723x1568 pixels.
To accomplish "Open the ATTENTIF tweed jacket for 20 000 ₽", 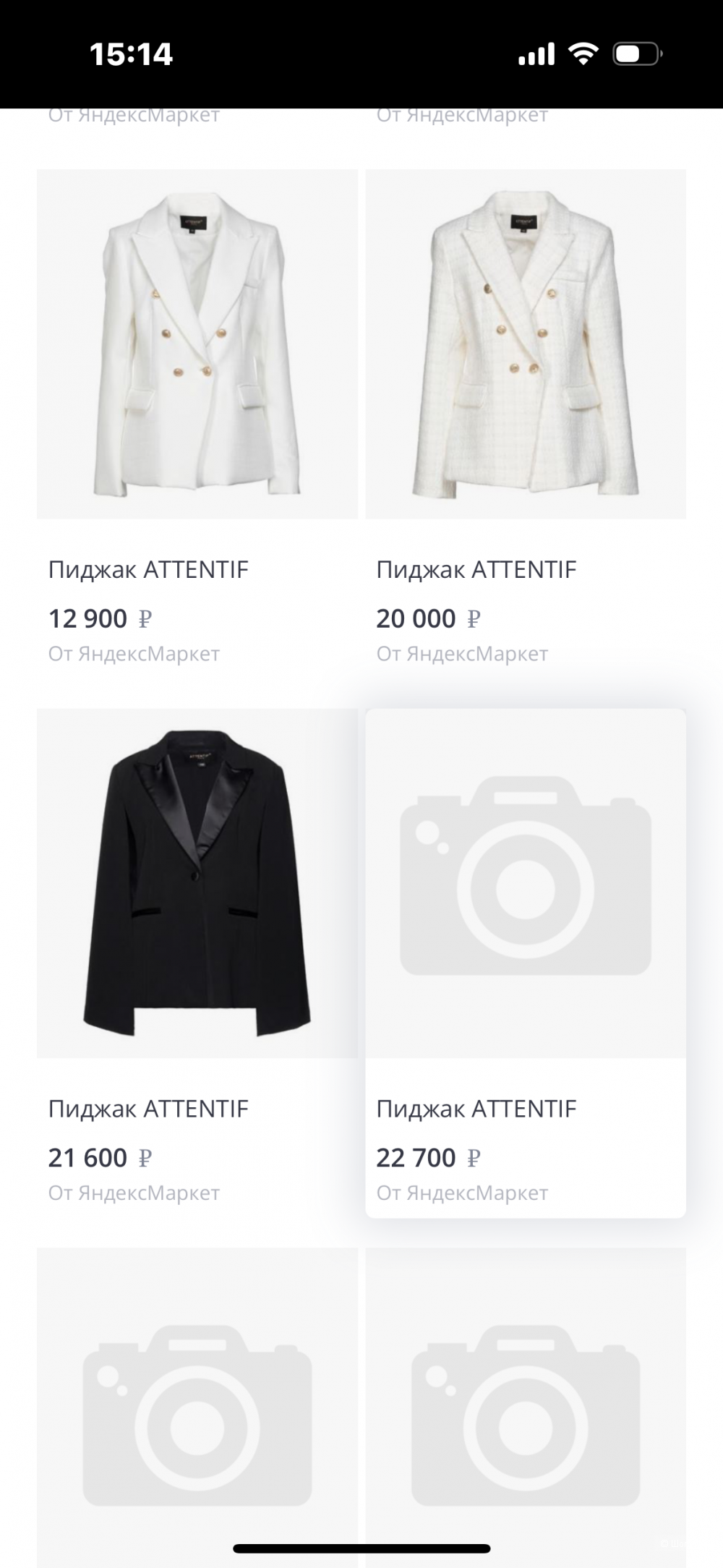I will pyautogui.click(x=526, y=344).
